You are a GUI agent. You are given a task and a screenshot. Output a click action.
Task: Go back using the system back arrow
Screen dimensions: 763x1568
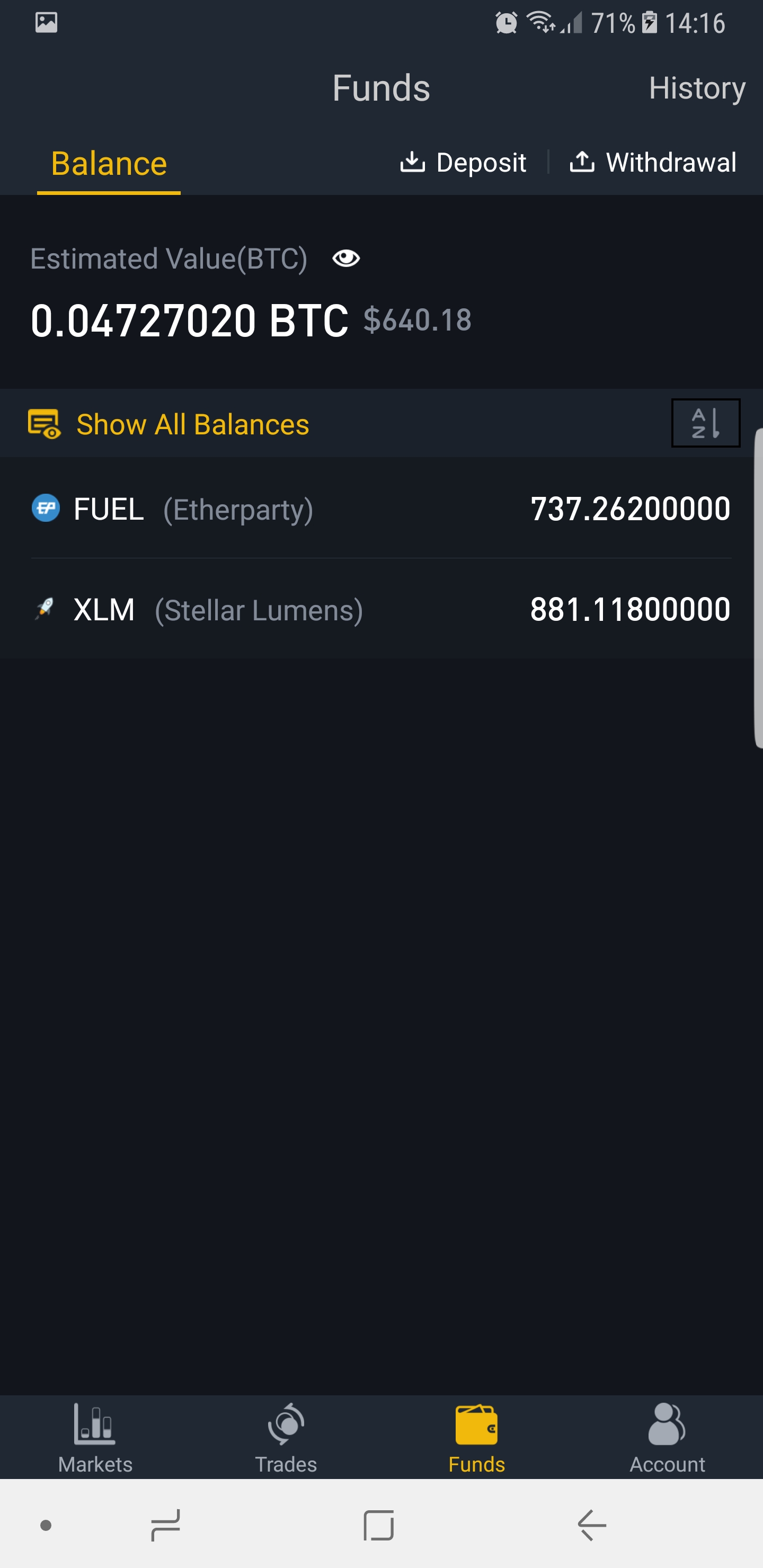pyautogui.click(x=591, y=1525)
